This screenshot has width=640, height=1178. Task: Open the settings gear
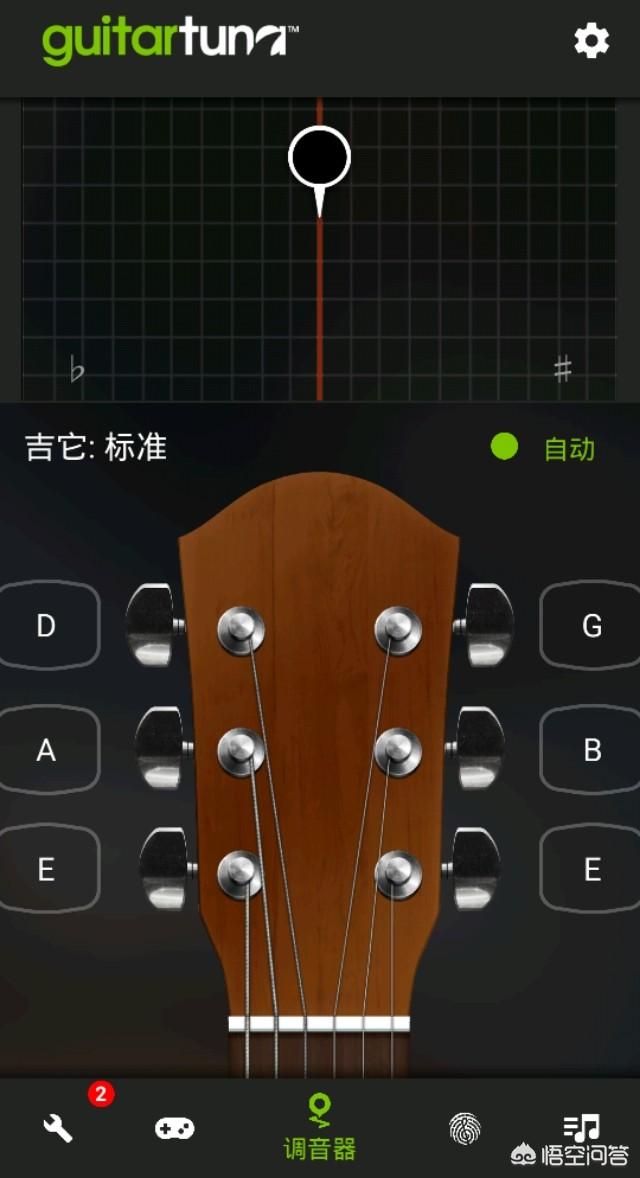[591, 41]
